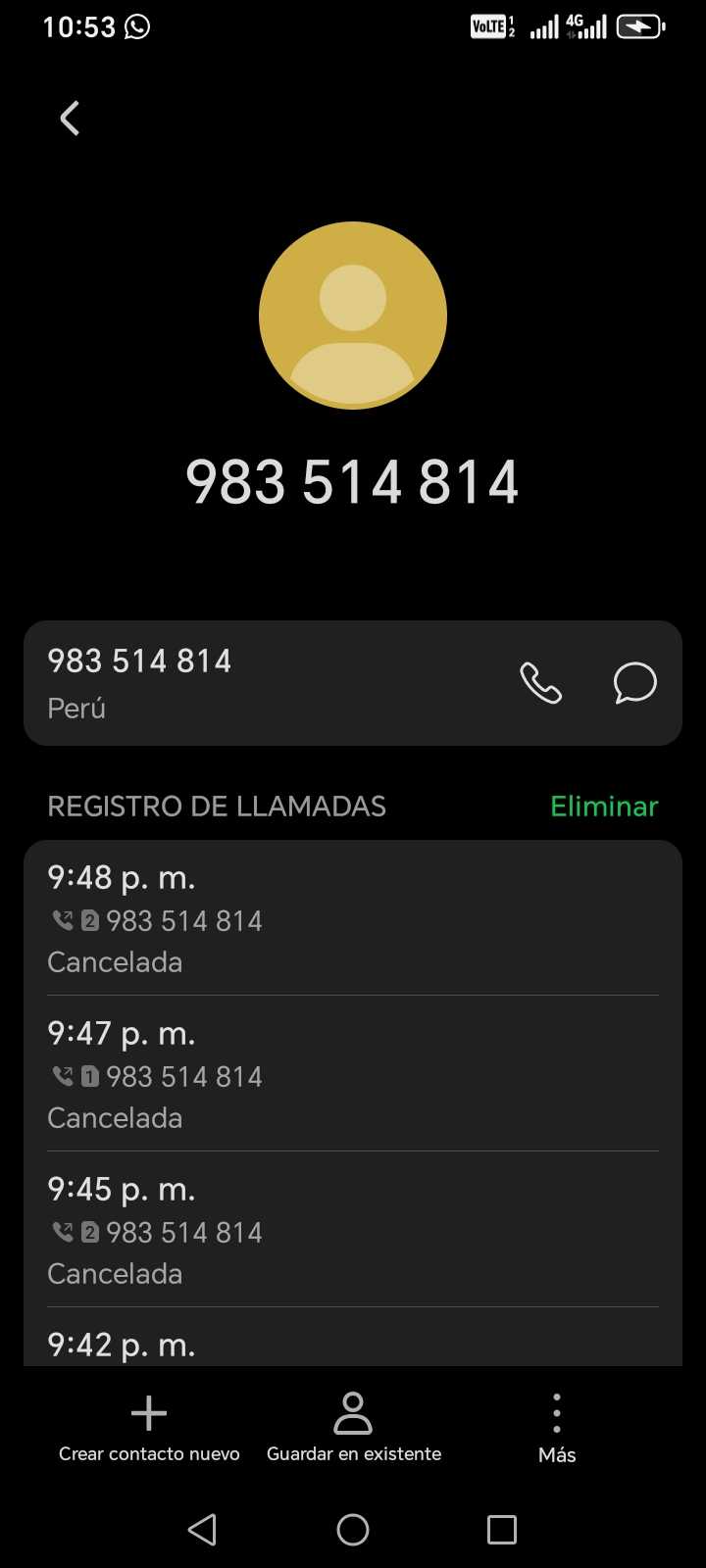This screenshot has width=706, height=1568.
Task: Open the 9:45 p. m. call entry
Action: 353,1230
